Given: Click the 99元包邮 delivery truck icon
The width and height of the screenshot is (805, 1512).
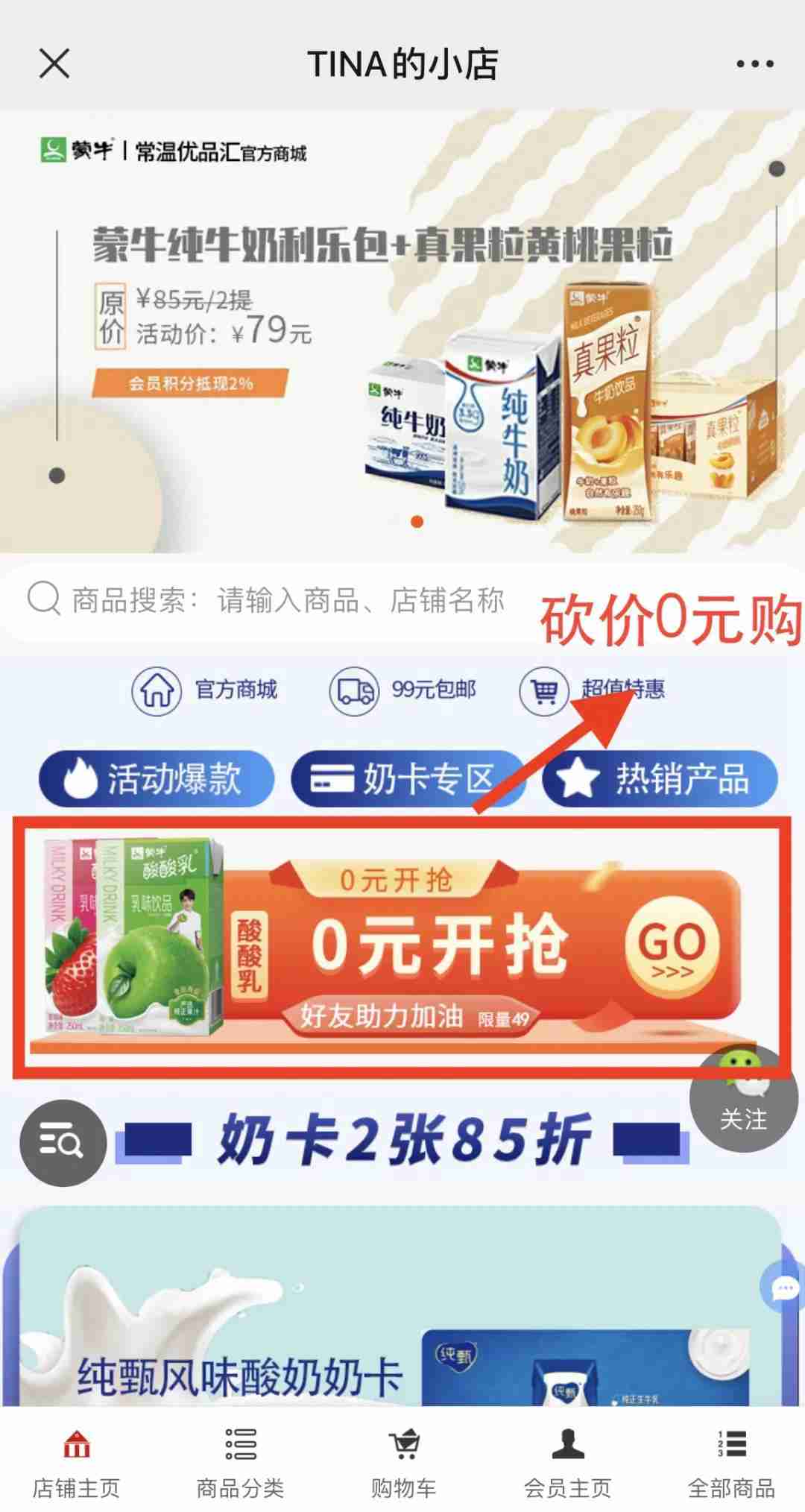Looking at the screenshot, I should 354,690.
